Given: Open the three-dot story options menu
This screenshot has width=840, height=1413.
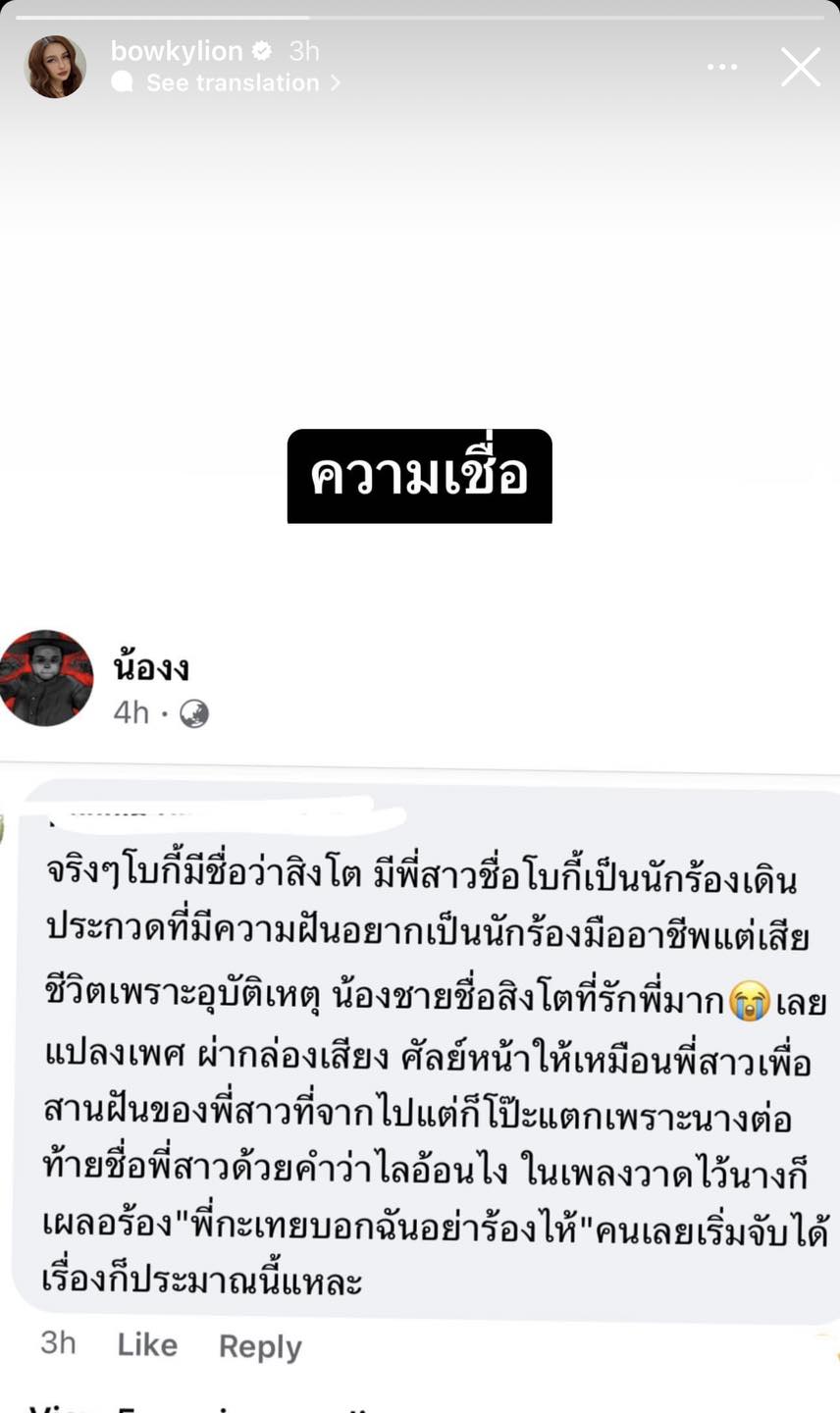Looking at the screenshot, I should [723, 65].
